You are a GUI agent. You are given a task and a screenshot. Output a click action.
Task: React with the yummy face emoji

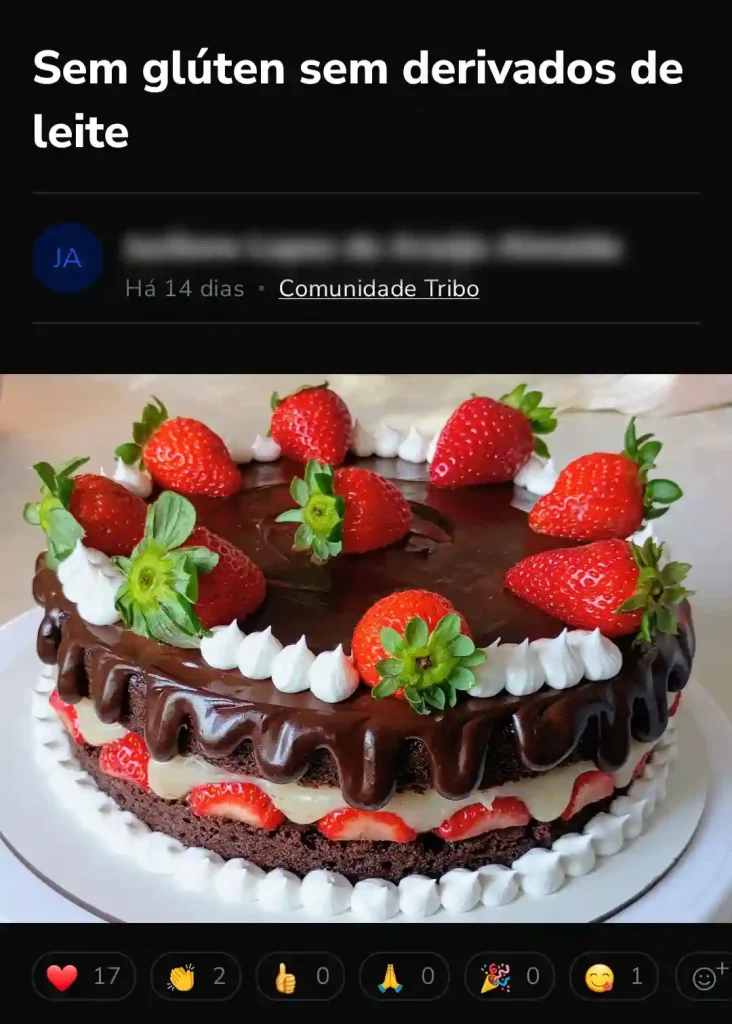[x=613, y=977]
